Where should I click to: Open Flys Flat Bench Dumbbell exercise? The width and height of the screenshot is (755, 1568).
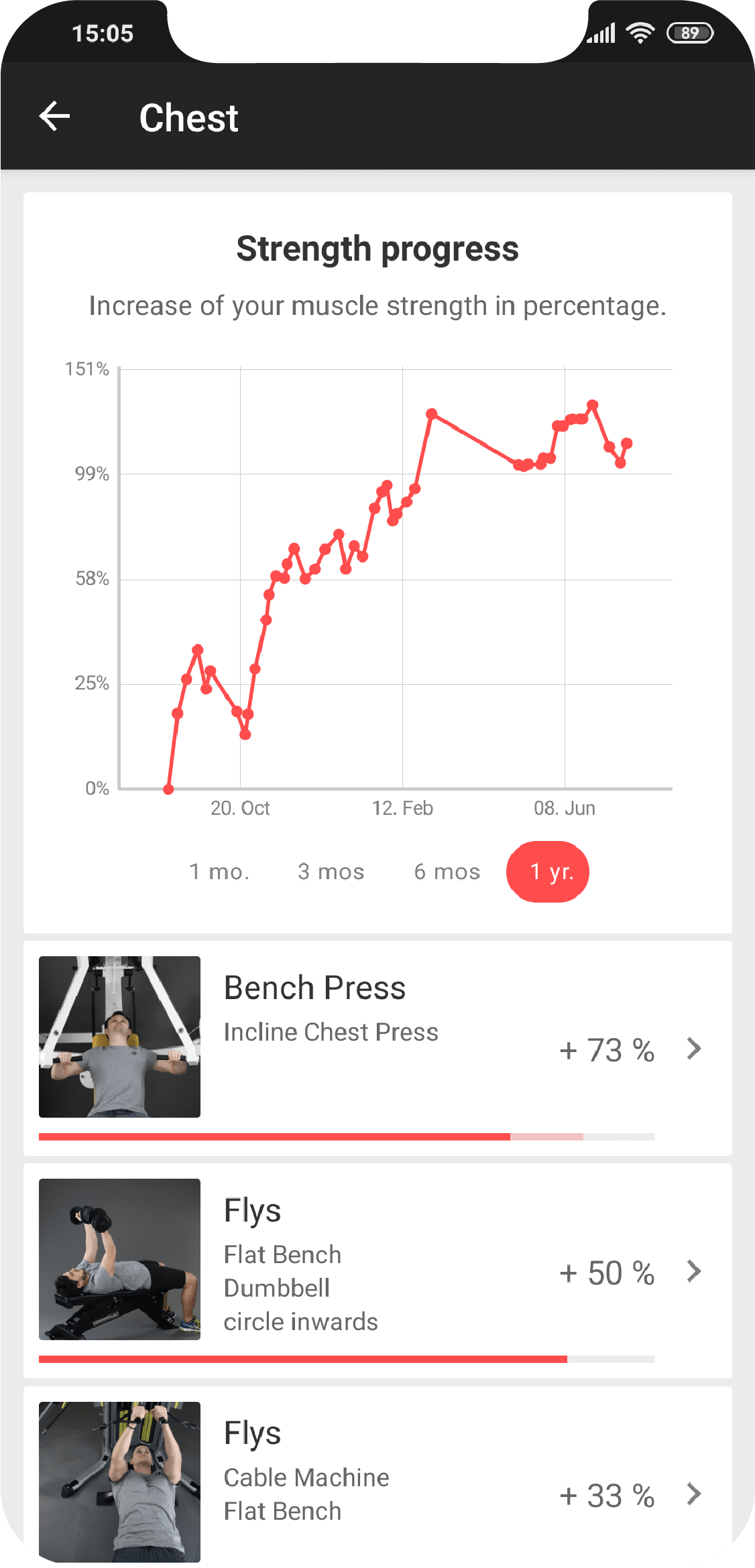377,1271
